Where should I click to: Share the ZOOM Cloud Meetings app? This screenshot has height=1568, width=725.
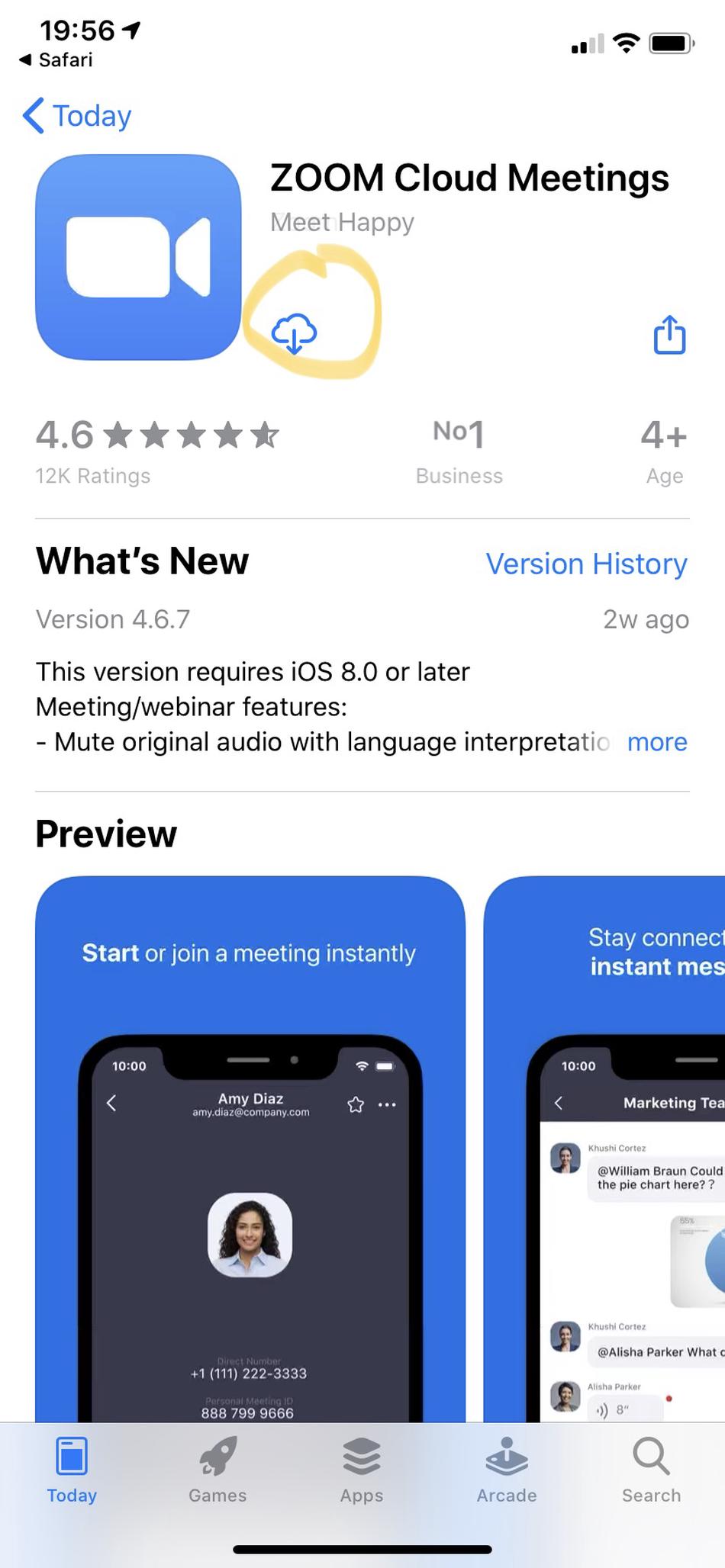click(x=669, y=335)
